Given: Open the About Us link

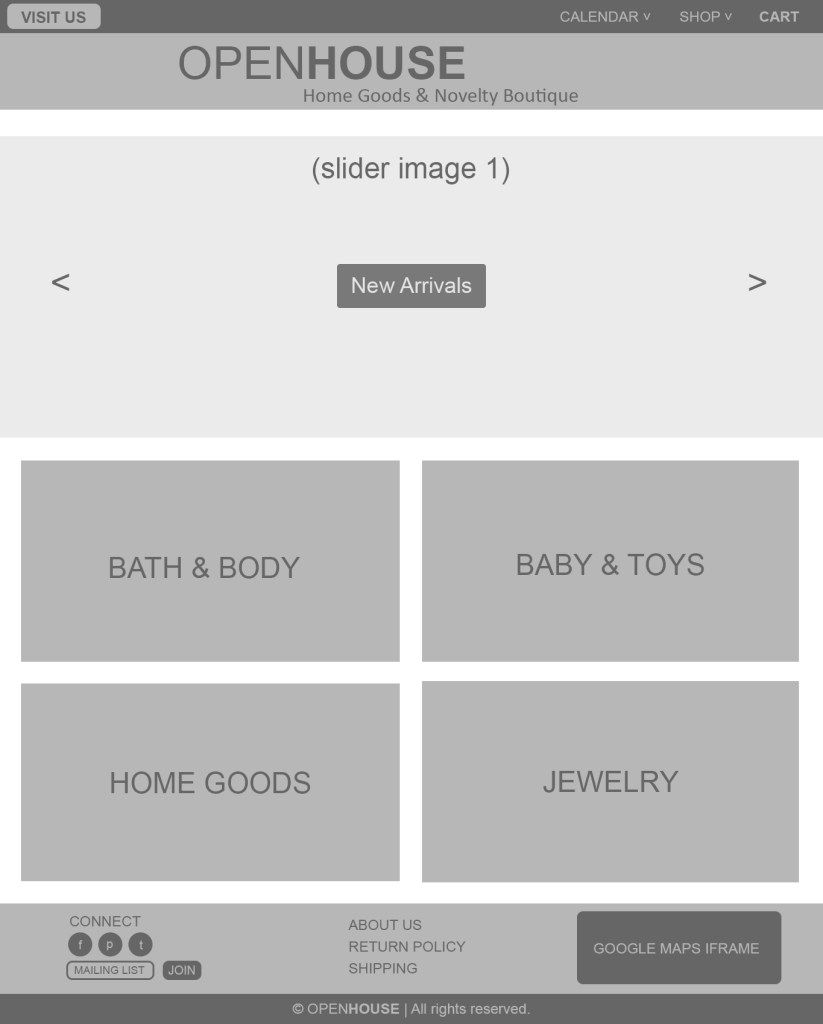Looking at the screenshot, I should pyautogui.click(x=385, y=925).
